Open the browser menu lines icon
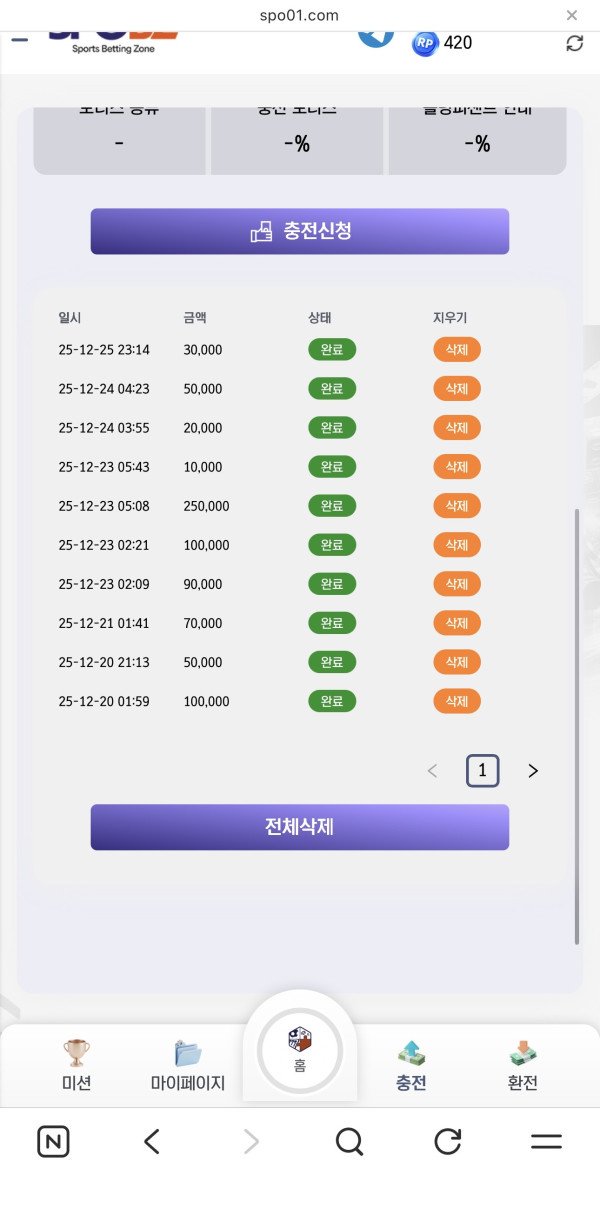The image size is (600, 1222). [x=546, y=1141]
